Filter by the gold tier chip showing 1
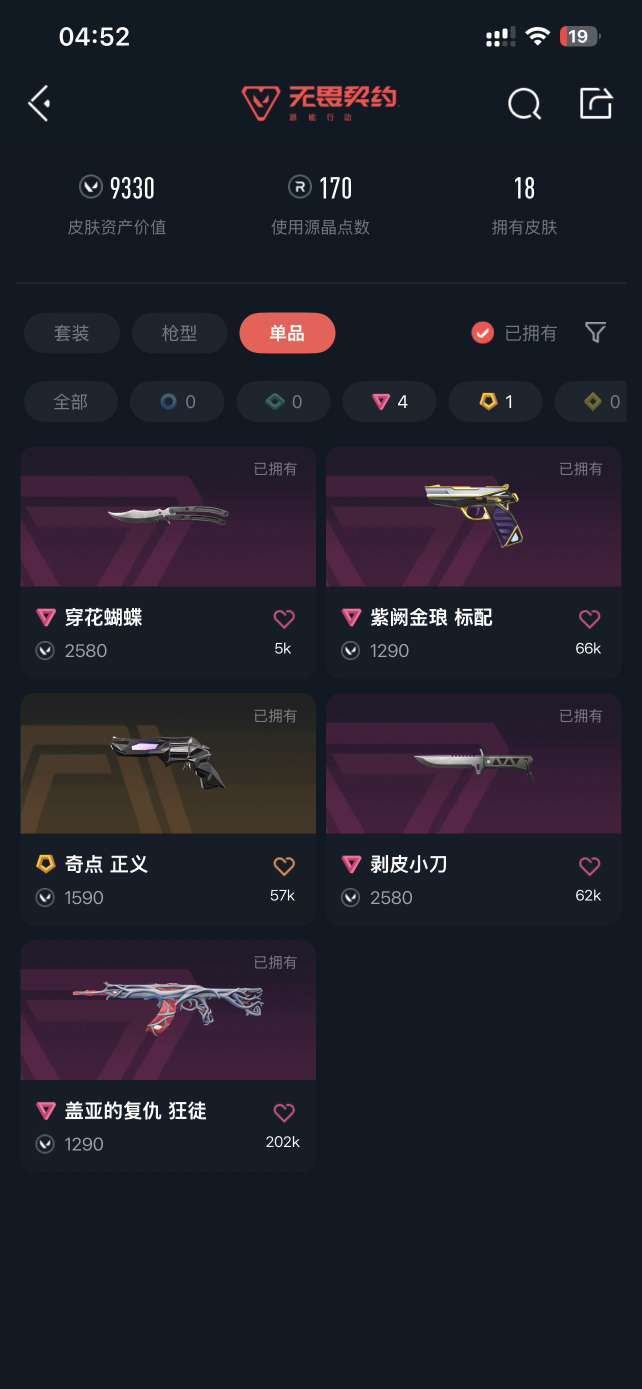The height and width of the screenshot is (1389, 642). (495, 402)
